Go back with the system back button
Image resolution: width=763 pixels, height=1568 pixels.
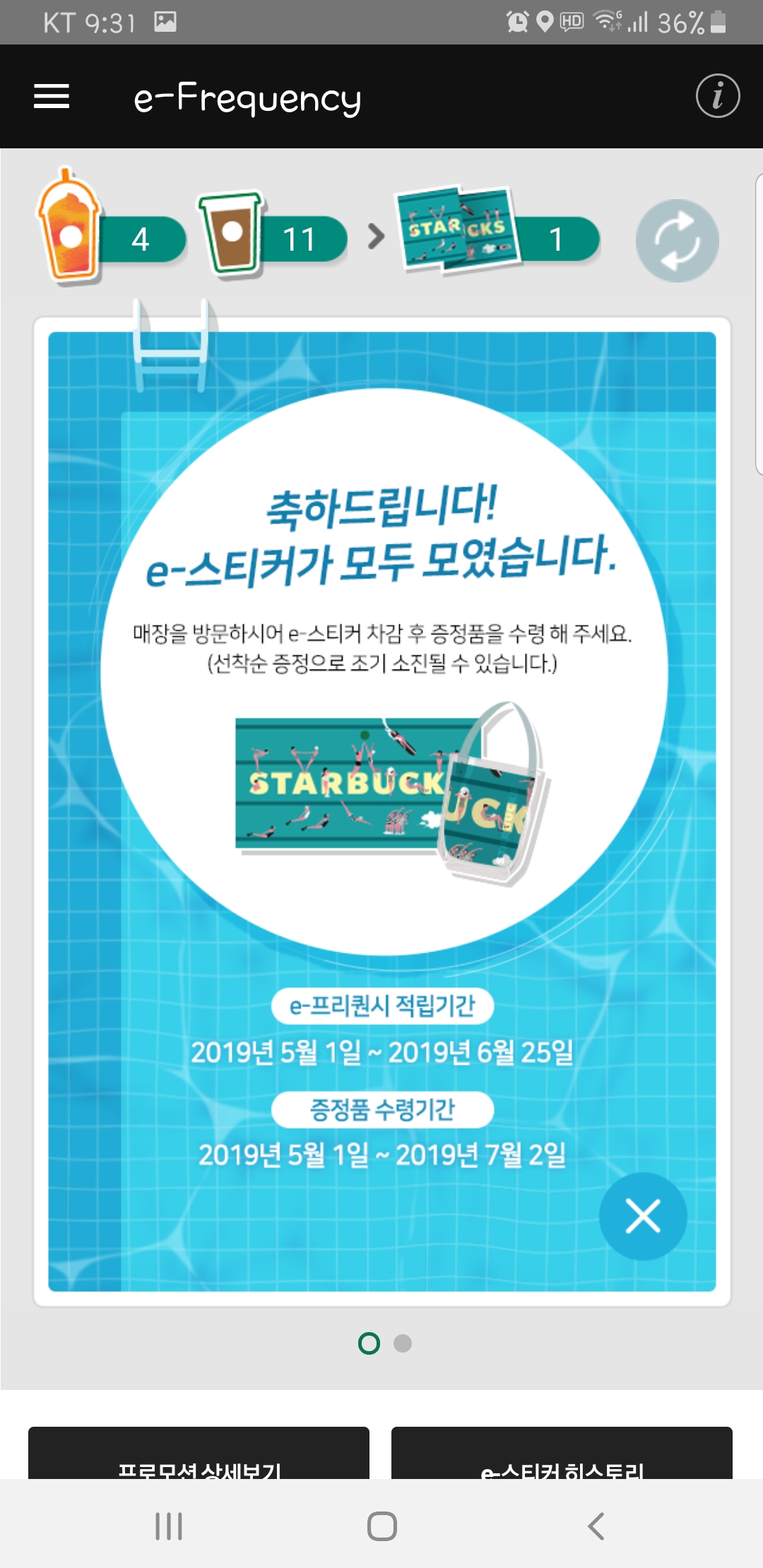[596, 1526]
